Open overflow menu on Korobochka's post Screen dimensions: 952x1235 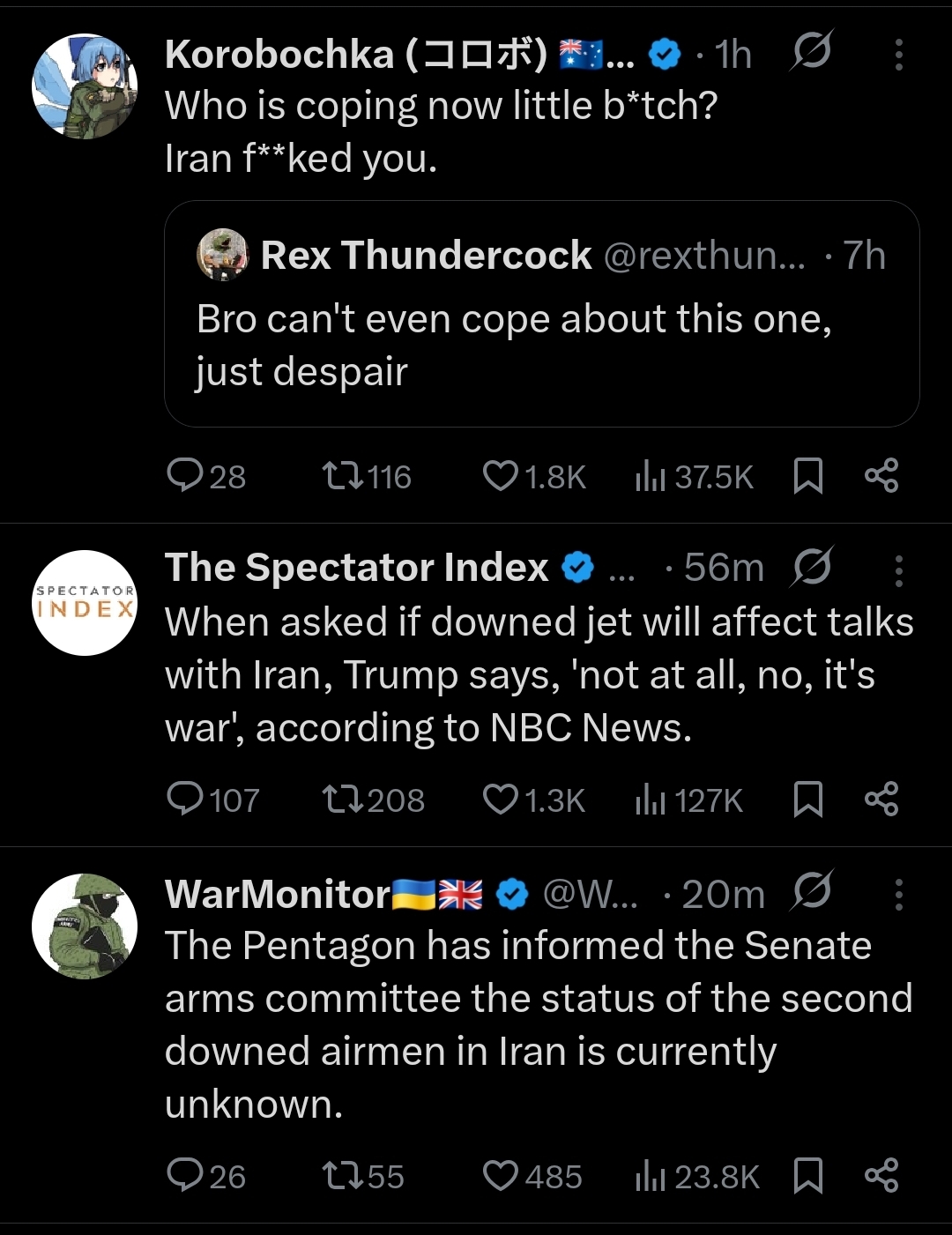click(898, 55)
